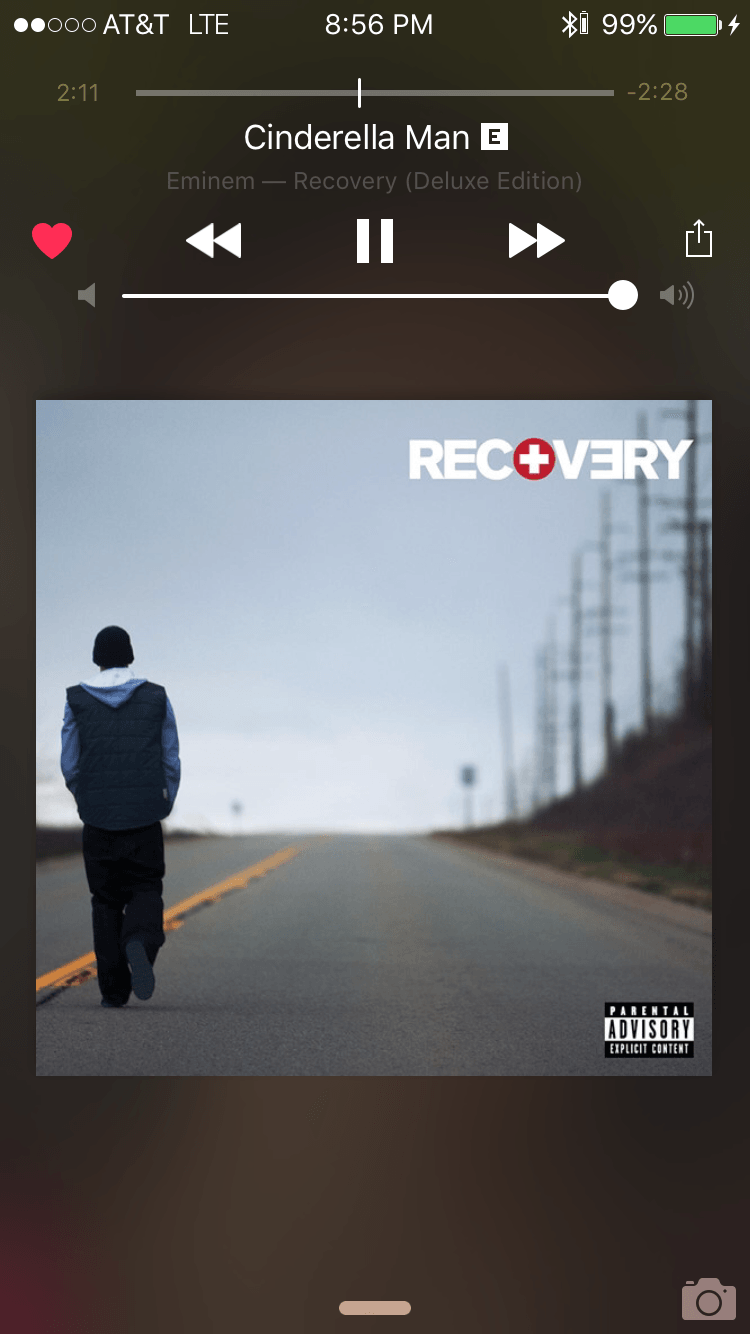Open the share sheet icon

click(698, 240)
